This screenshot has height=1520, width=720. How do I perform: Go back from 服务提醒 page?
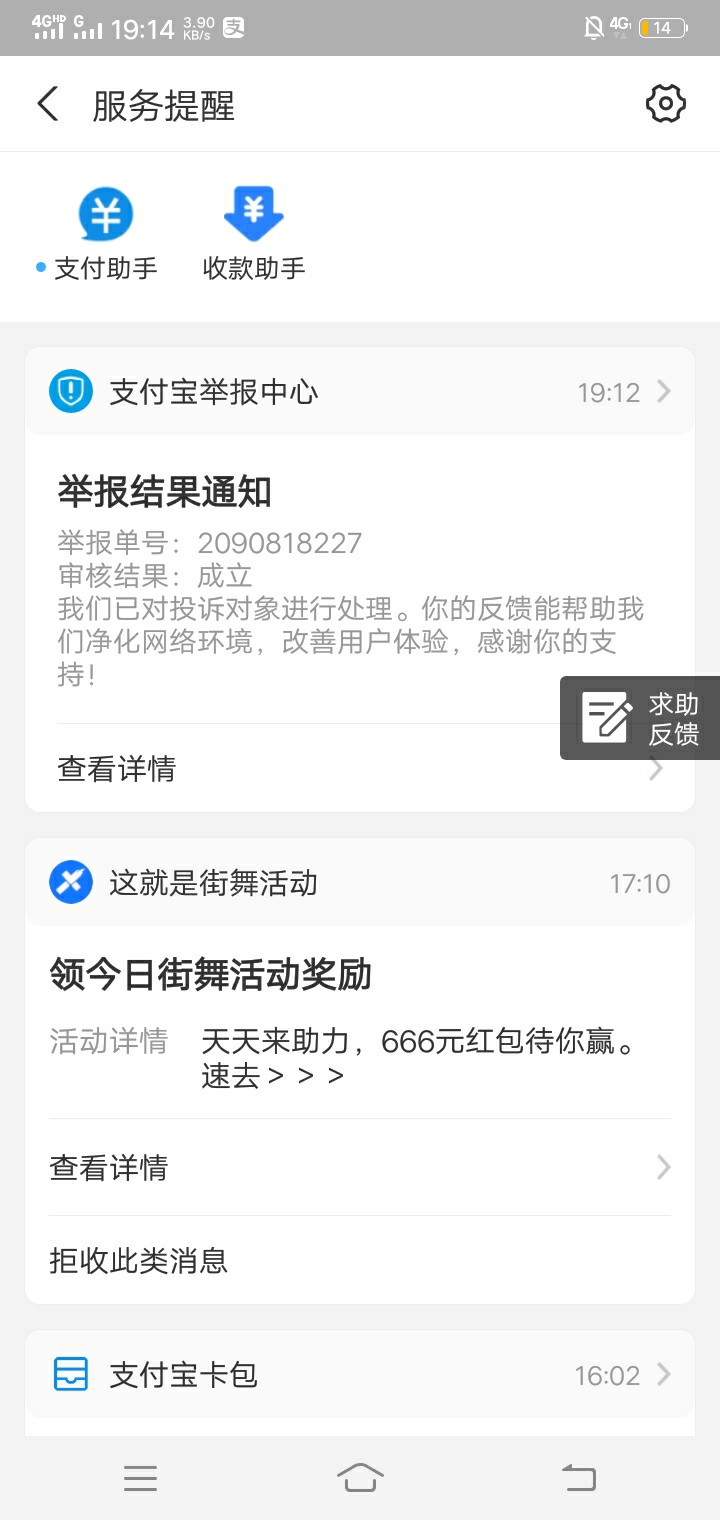tap(47, 104)
